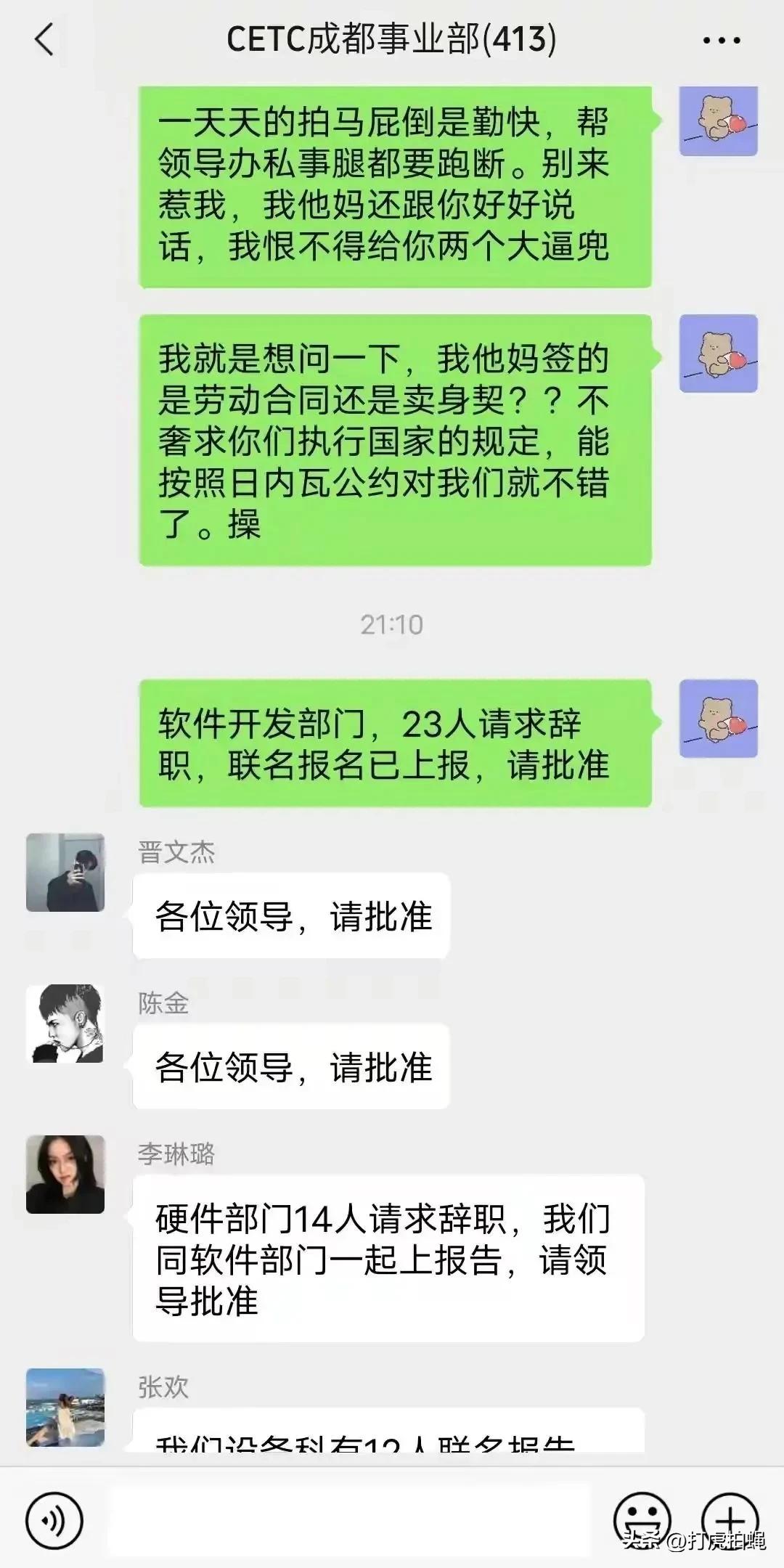The image size is (784, 1568).
Task: View 晋文杰's profile avatar
Action: tap(64, 873)
